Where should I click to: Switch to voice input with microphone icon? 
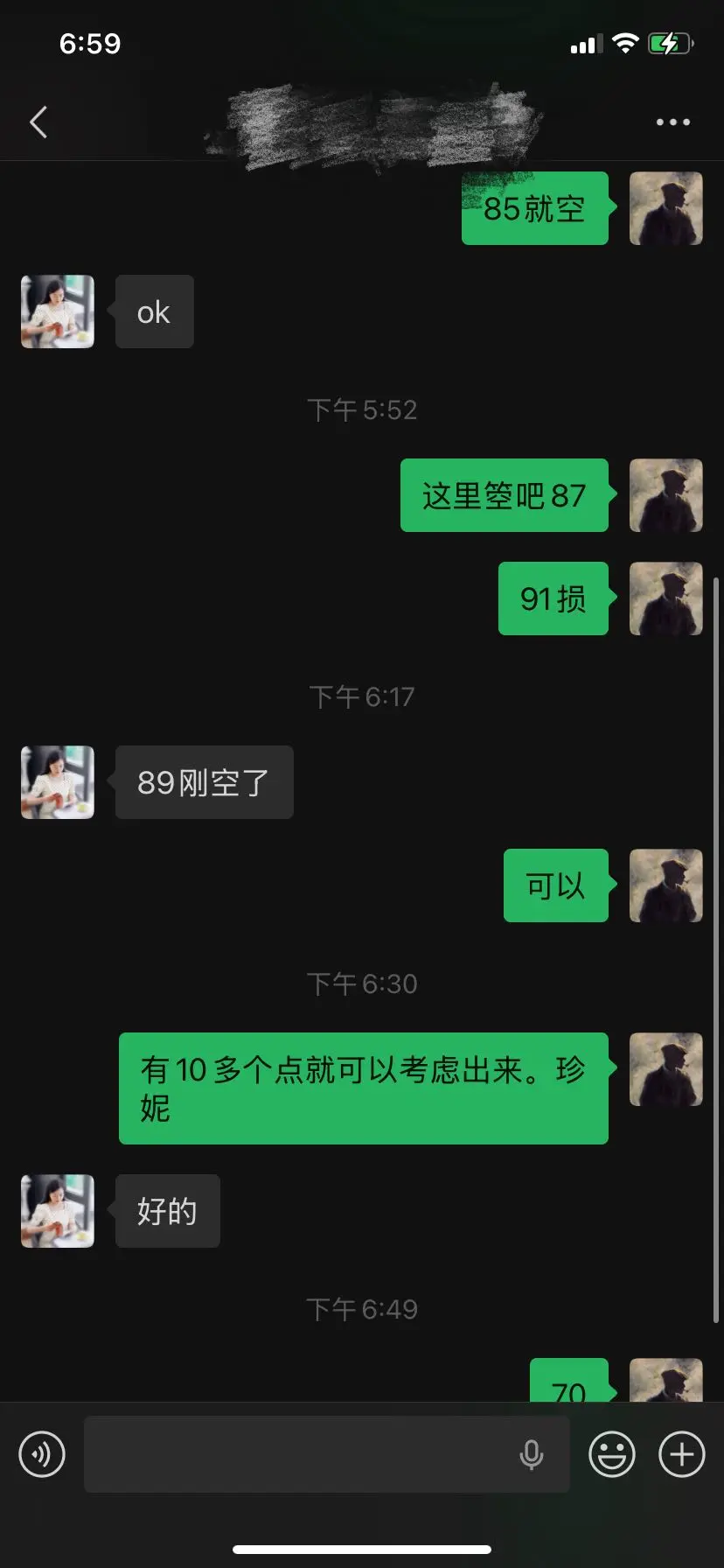coord(533,1453)
